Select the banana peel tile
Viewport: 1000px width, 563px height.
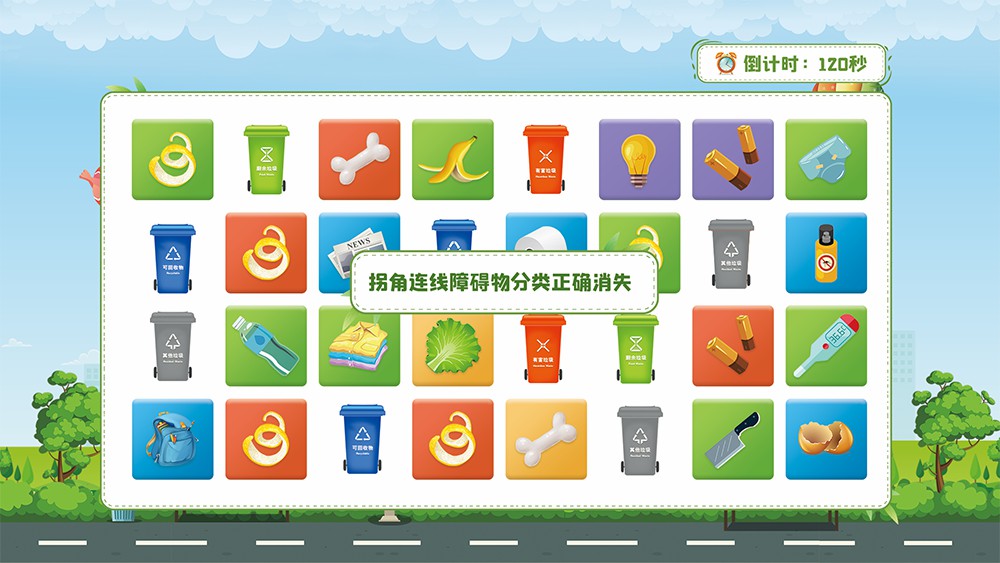pos(452,159)
